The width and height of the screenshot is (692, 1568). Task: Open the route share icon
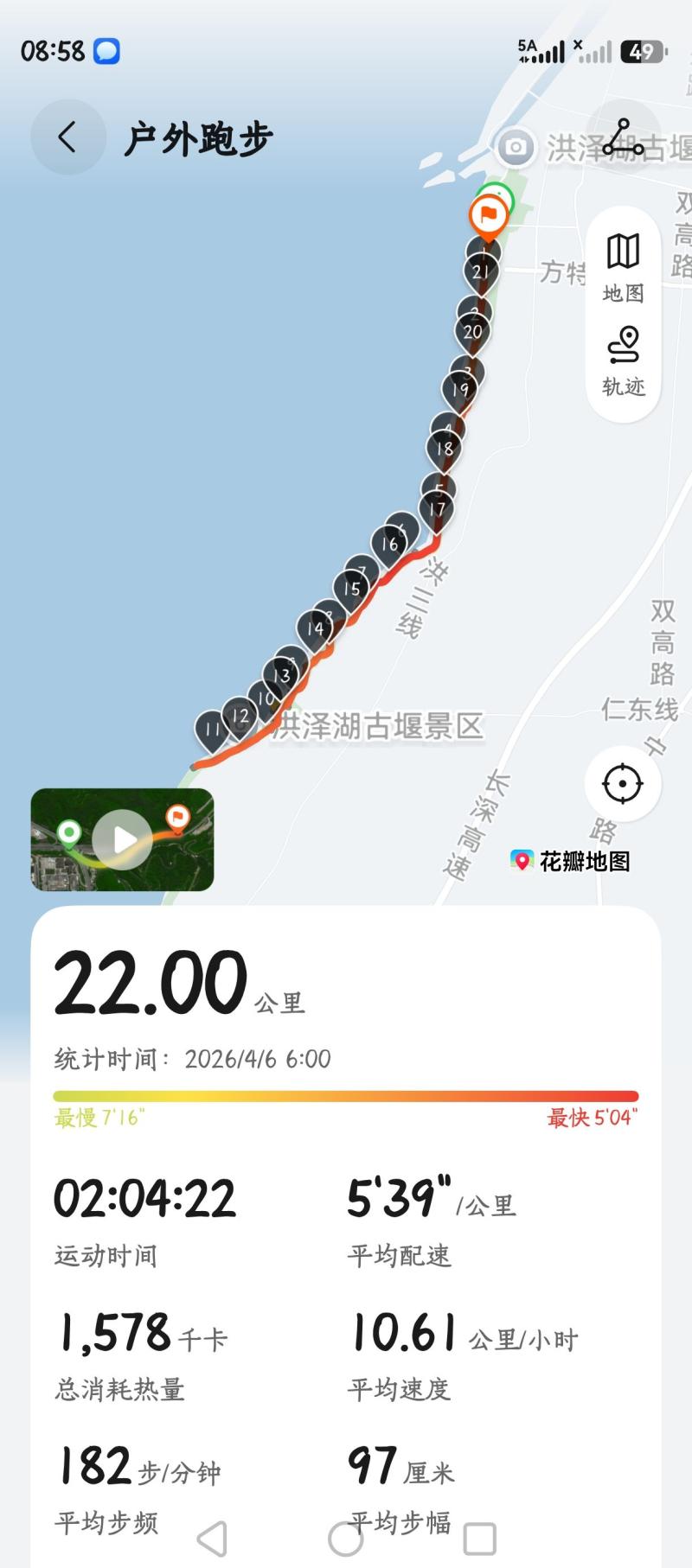coord(623,138)
